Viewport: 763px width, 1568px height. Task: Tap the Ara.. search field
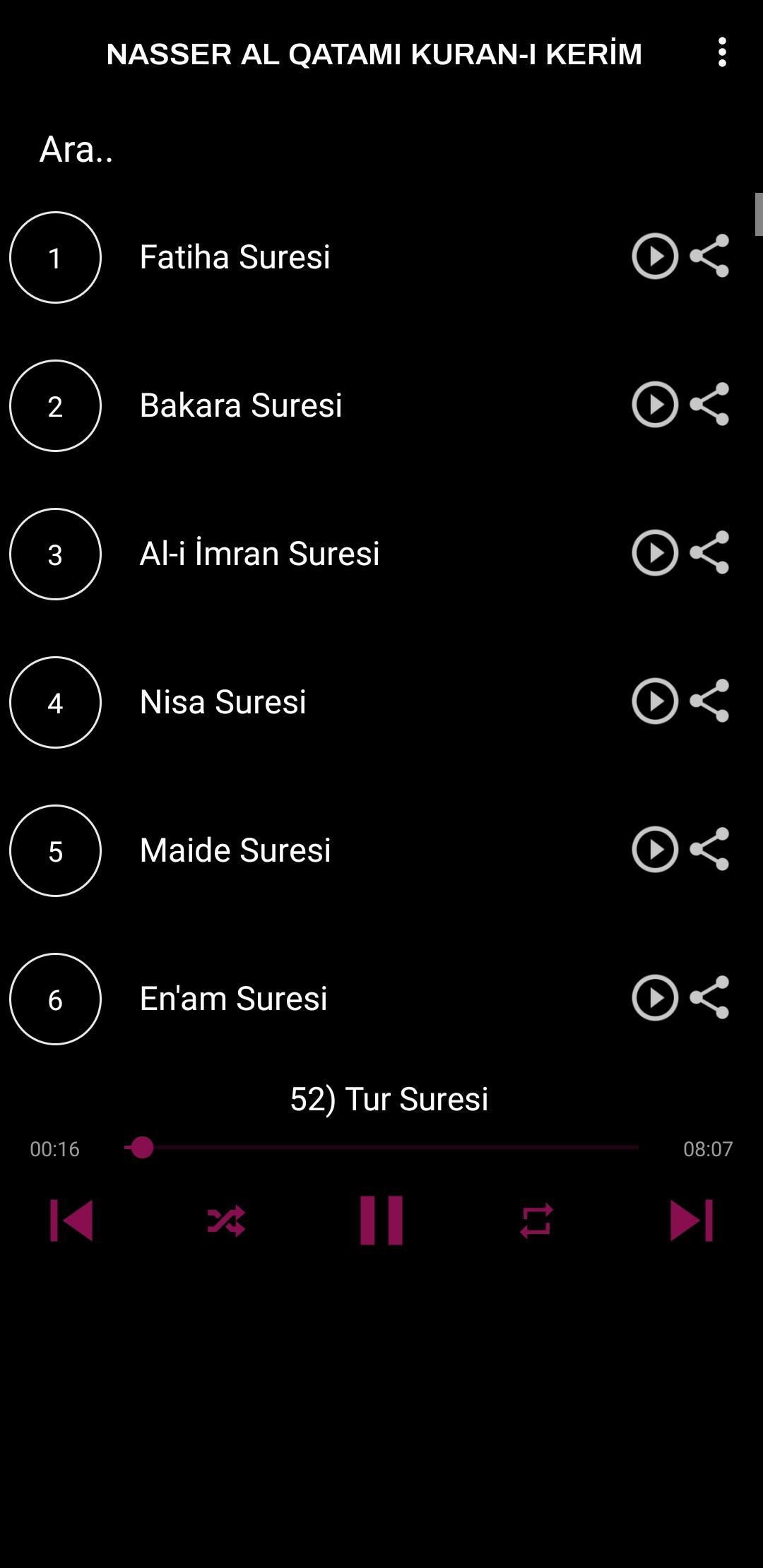pos(283,150)
